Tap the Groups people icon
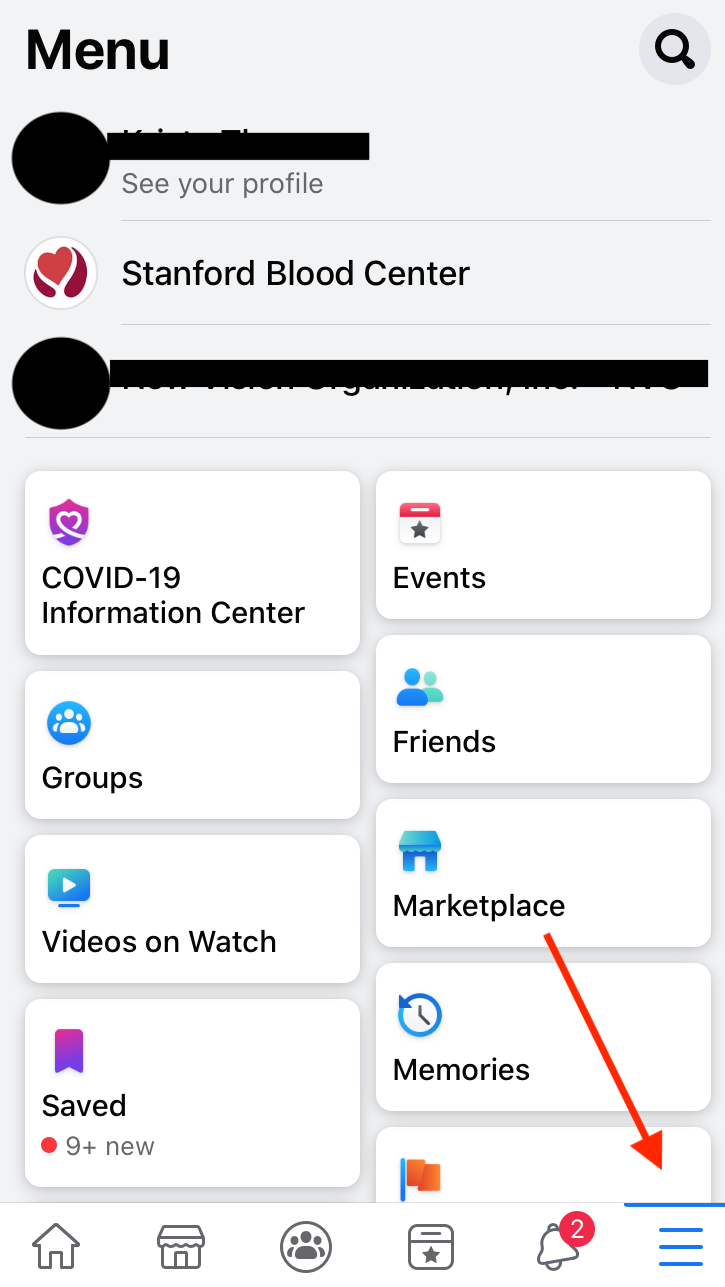Image resolution: width=725 pixels, height=1287 pixels. (68, 722)
